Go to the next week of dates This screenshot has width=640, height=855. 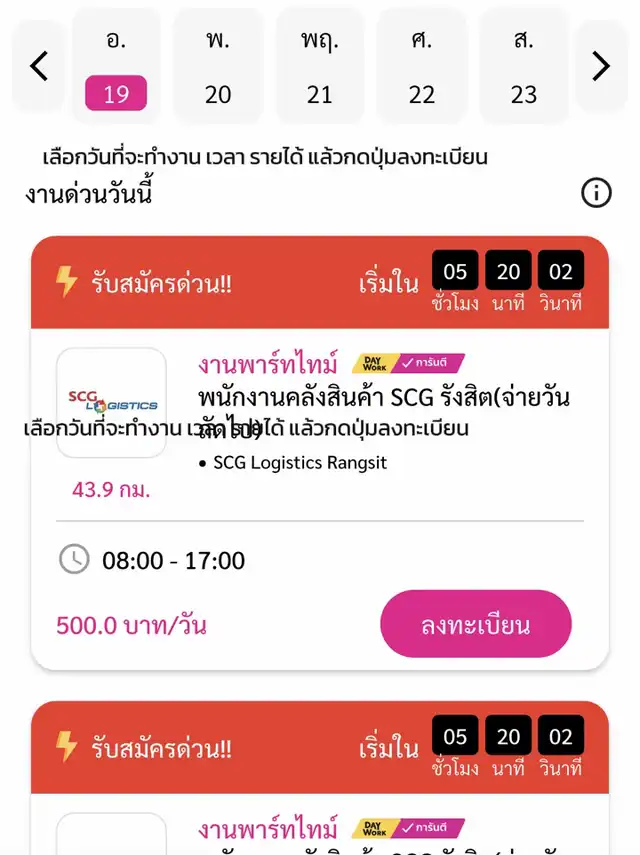[x=601, y=66]
